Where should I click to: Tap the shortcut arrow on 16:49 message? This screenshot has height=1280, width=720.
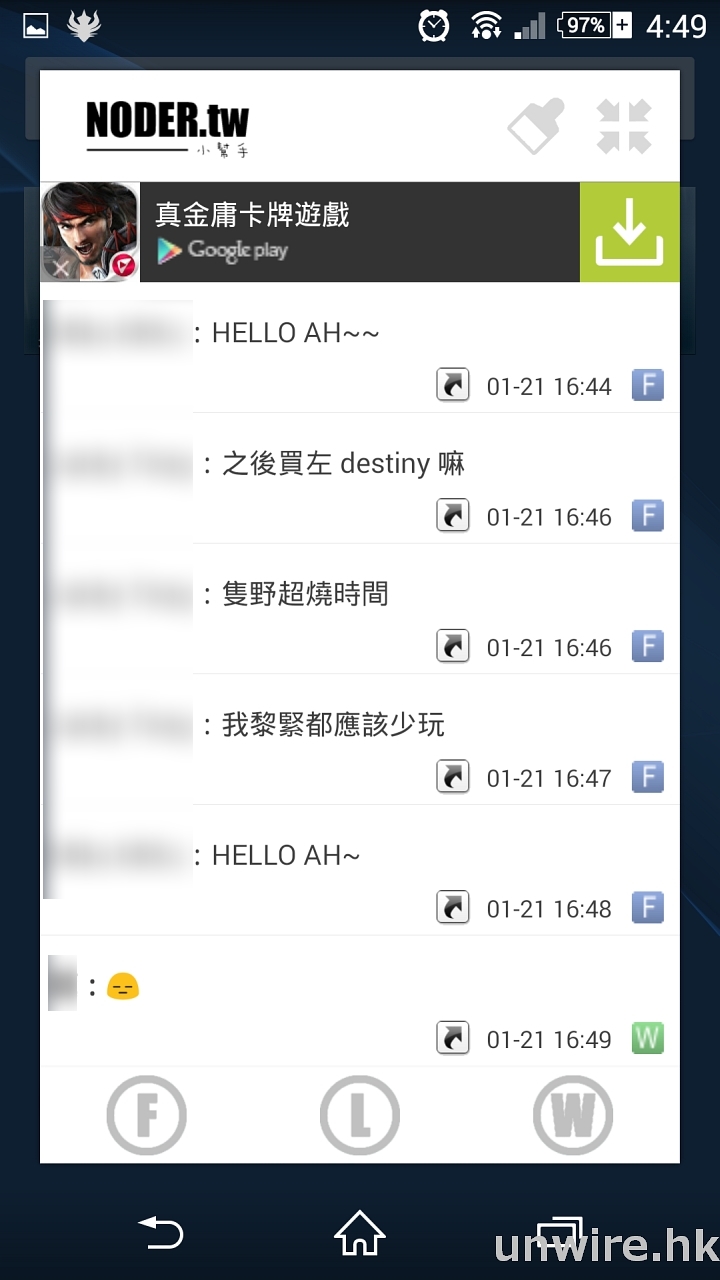(x=453, y=1038)
